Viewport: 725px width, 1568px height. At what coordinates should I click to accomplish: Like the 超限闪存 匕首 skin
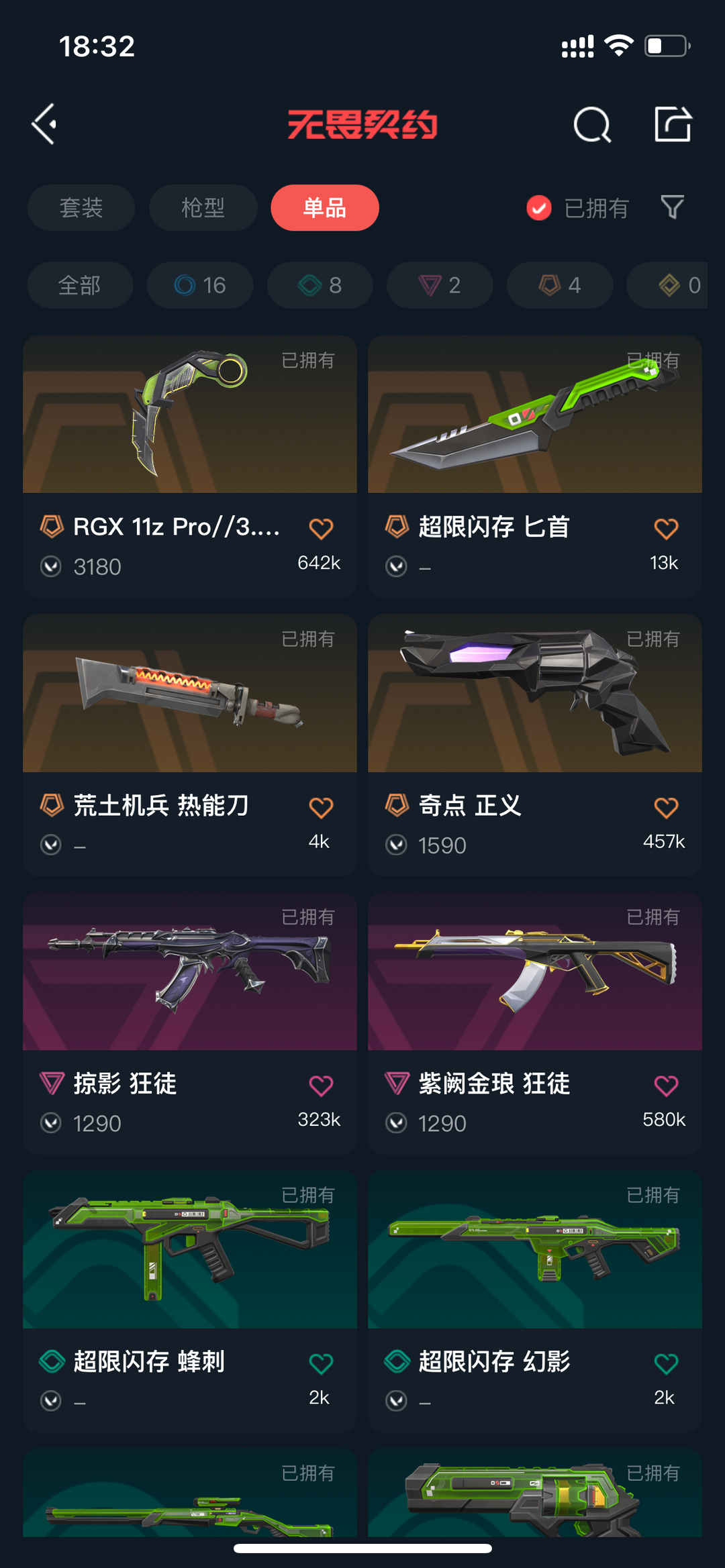coord(666,529)
